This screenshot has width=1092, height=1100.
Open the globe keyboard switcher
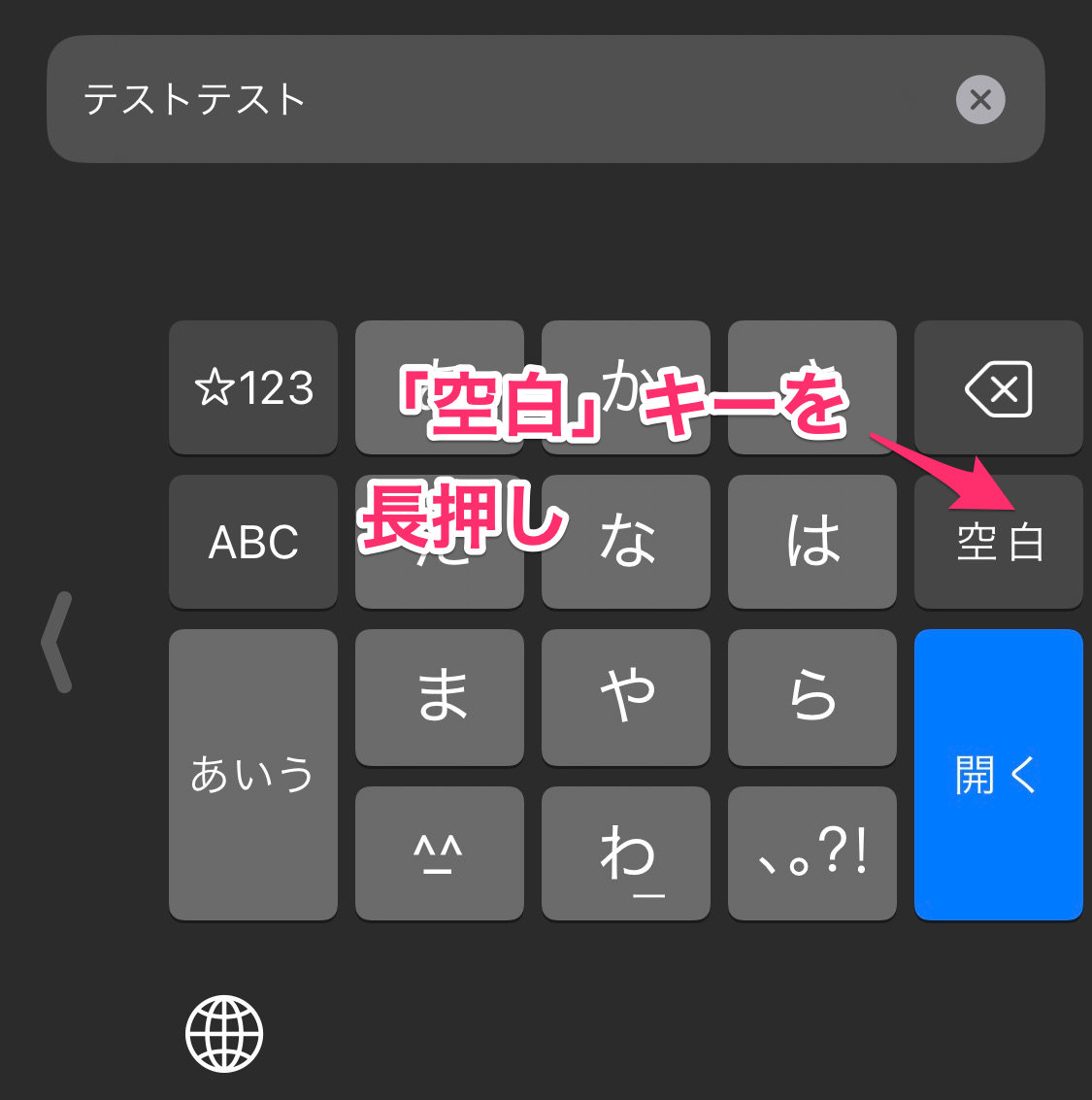coord(224,1033)
